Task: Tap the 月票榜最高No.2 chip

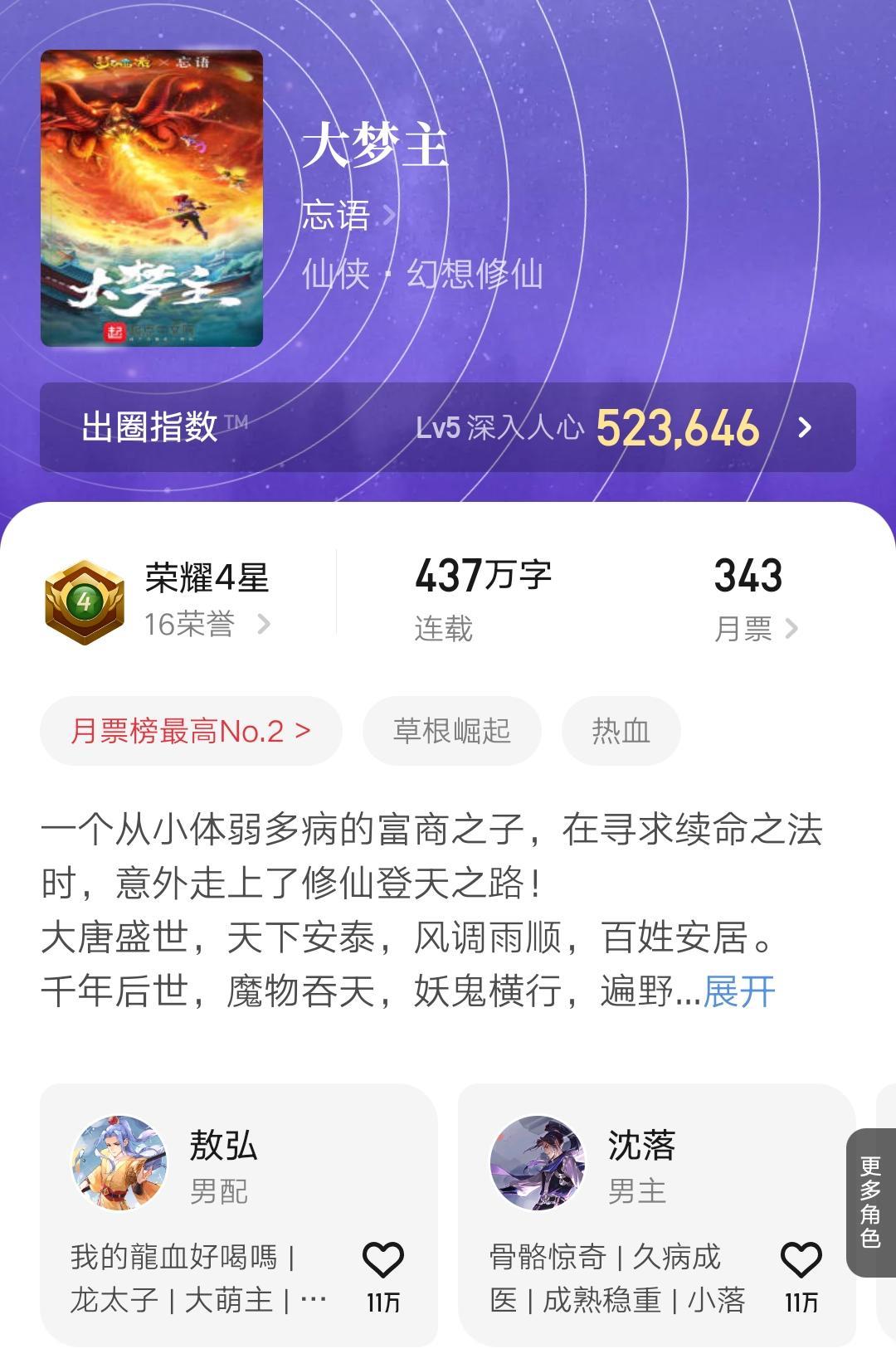Action: (x=191, y=731)
